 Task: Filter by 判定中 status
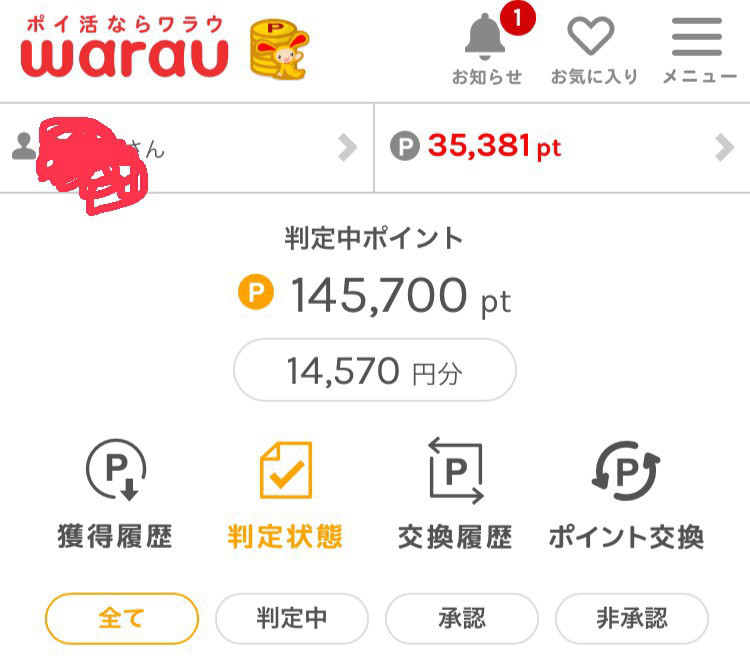[292, 618]
